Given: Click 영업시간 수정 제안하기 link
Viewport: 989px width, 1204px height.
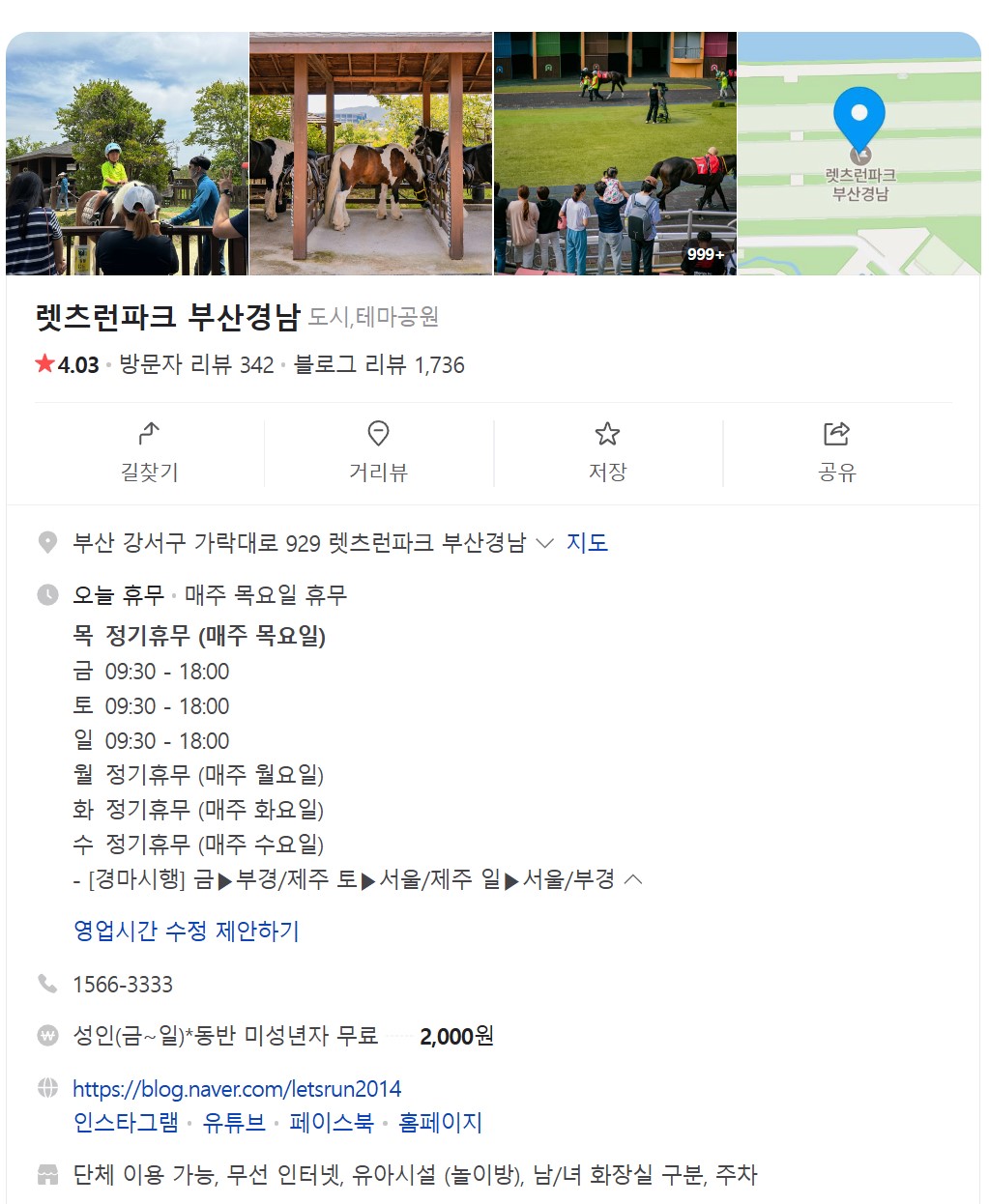Looking at the screenshot, I should point(187,931).
